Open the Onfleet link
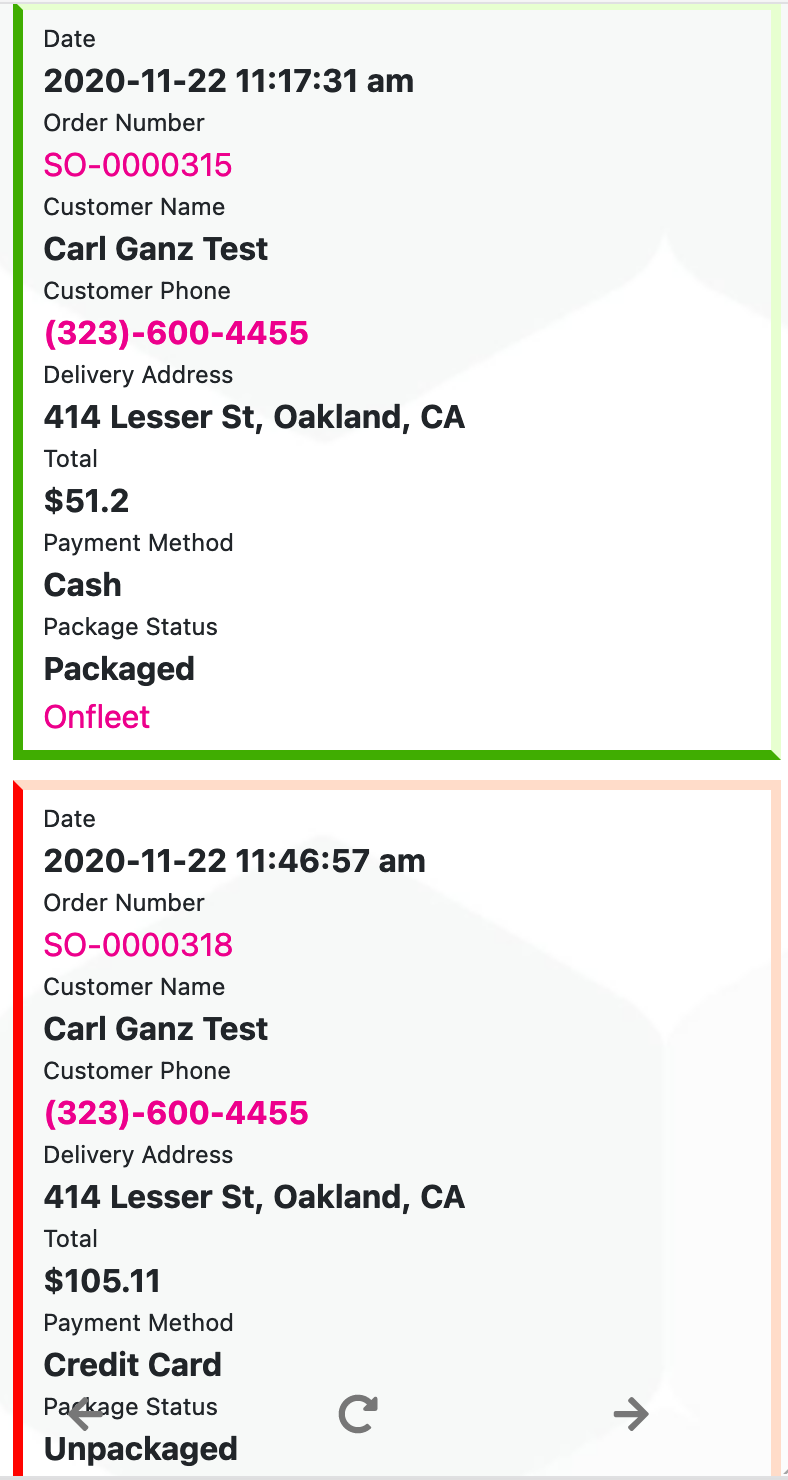This screenshot has height=1480, width=788. point(97,717)
